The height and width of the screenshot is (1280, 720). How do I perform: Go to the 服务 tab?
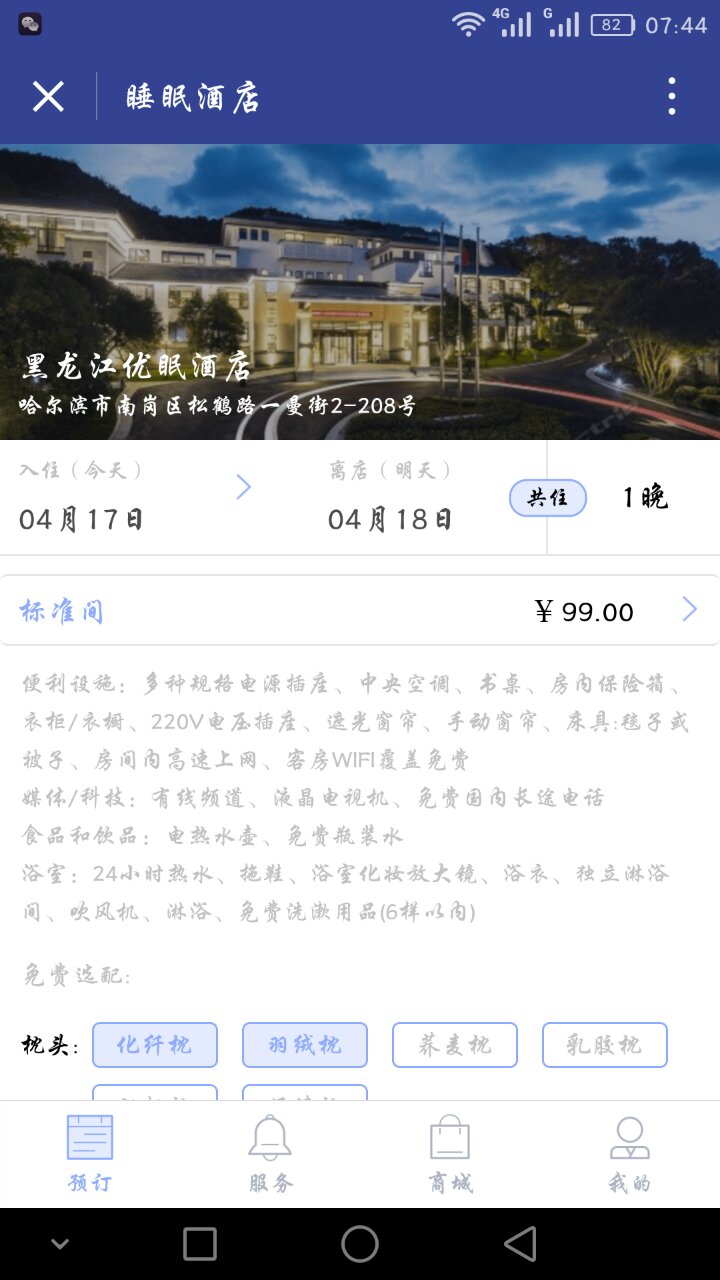pos(270,1155)
